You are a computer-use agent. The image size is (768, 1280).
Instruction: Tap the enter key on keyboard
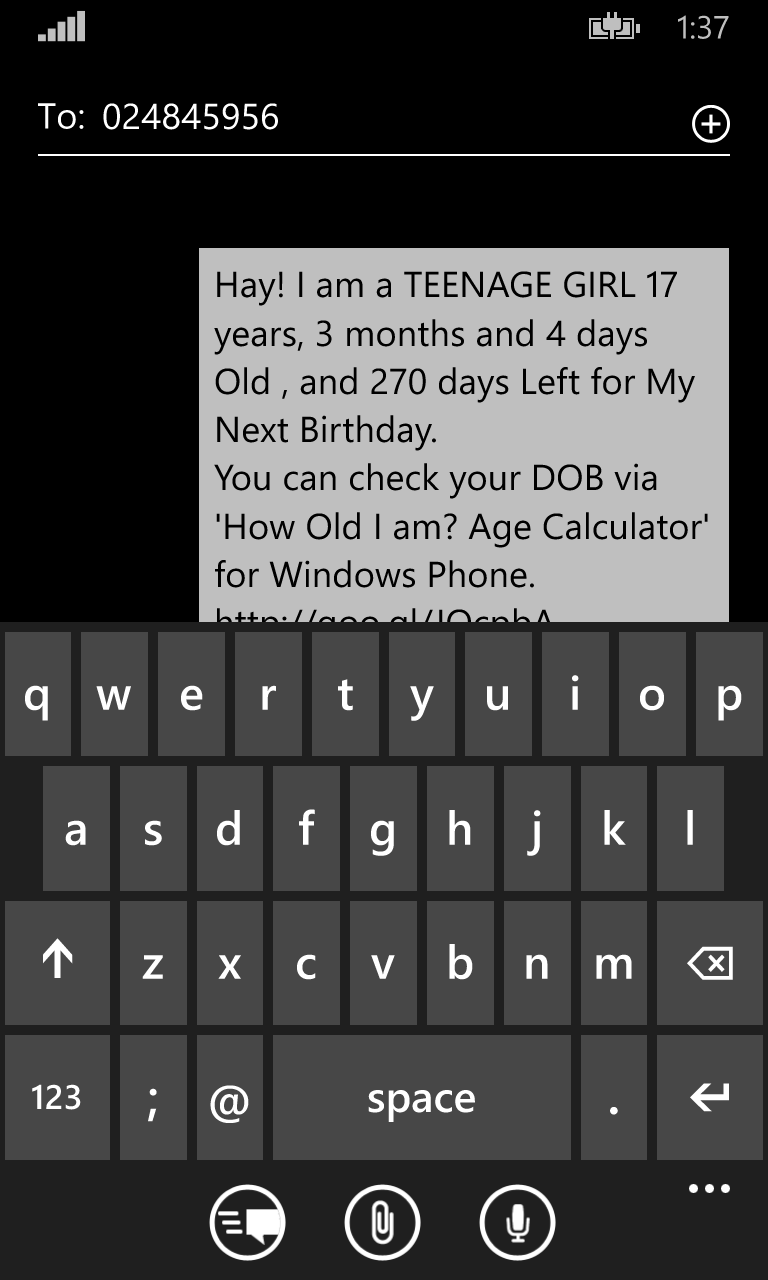711,1098
